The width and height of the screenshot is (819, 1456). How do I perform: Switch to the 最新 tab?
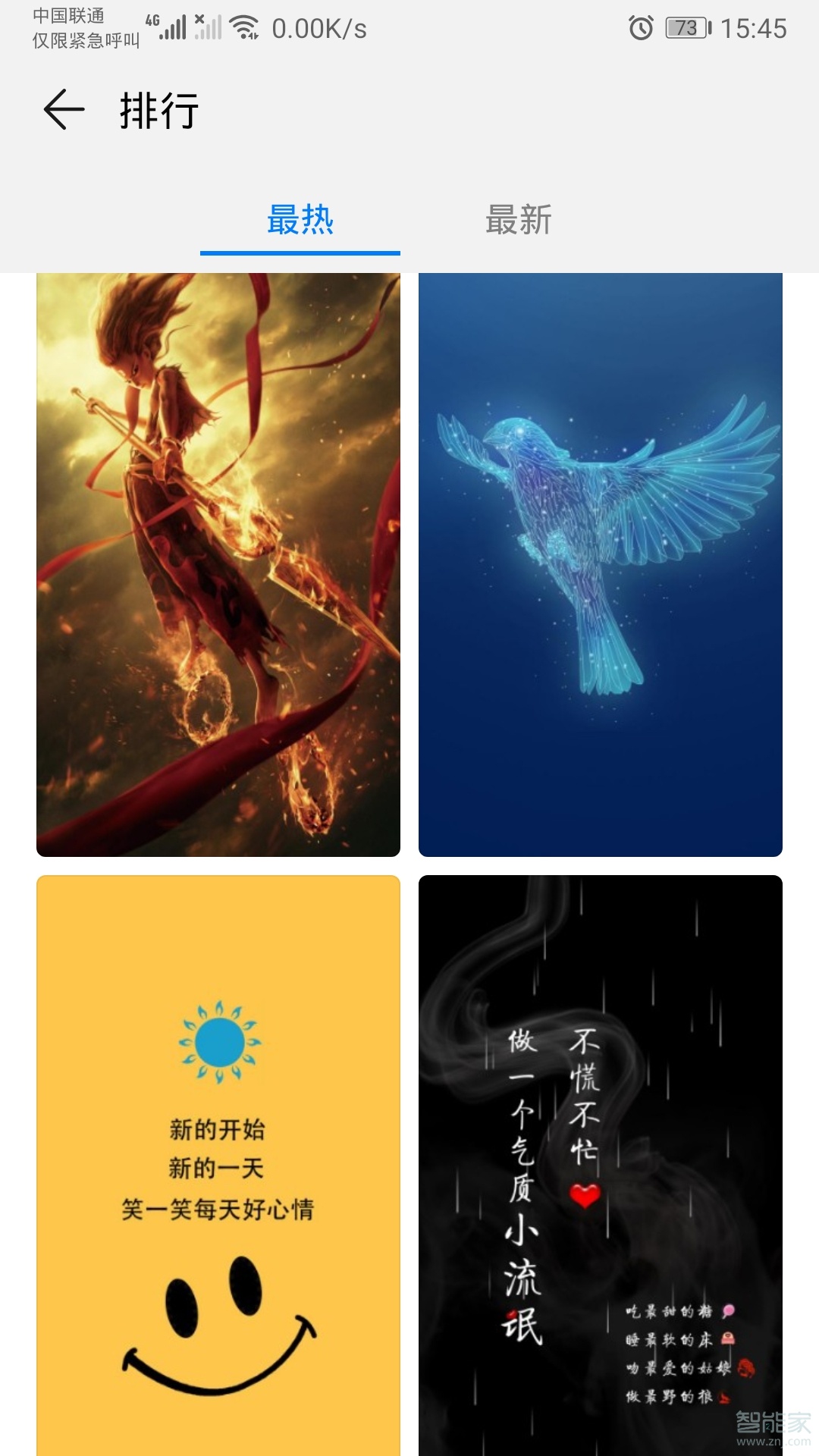click(519, 221)
